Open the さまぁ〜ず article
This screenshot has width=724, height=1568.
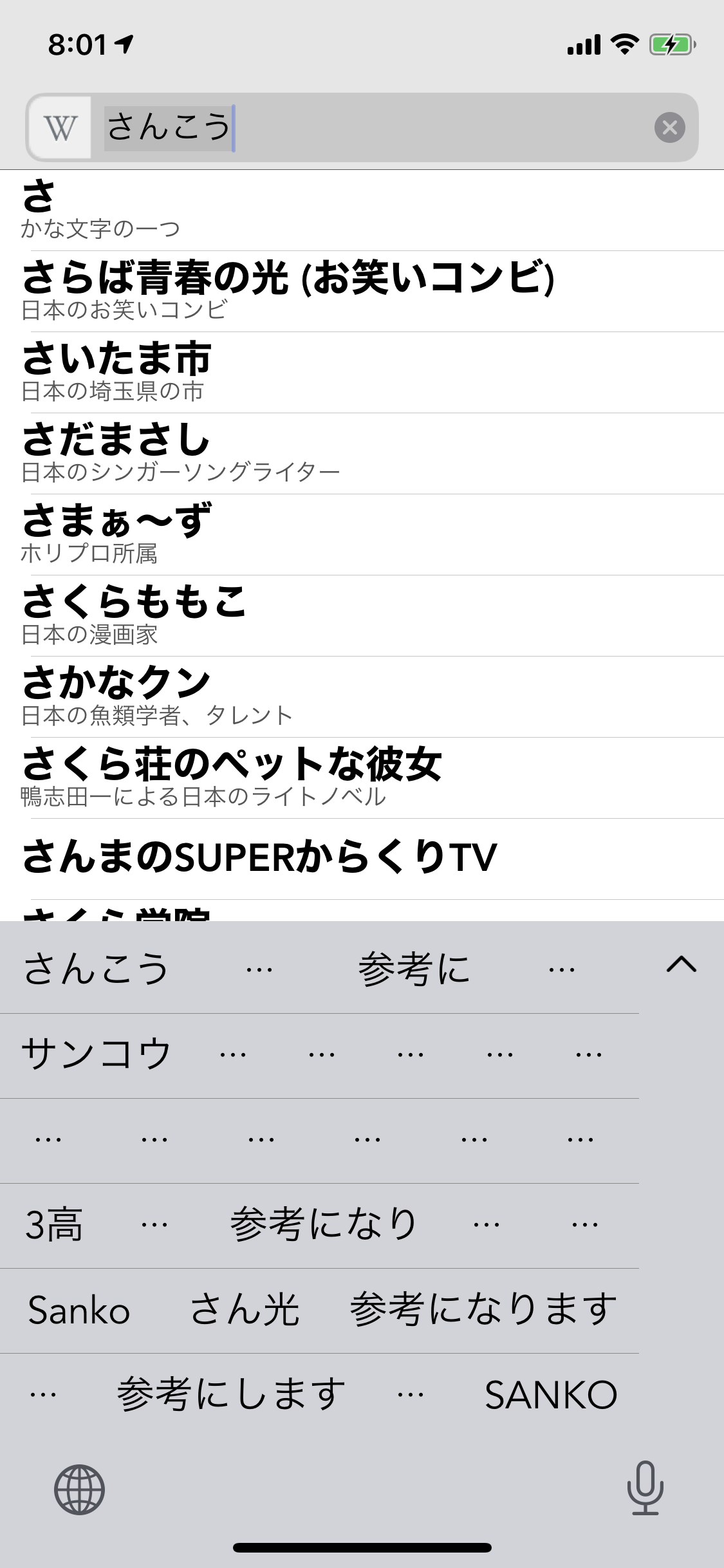tap(360, 534)
